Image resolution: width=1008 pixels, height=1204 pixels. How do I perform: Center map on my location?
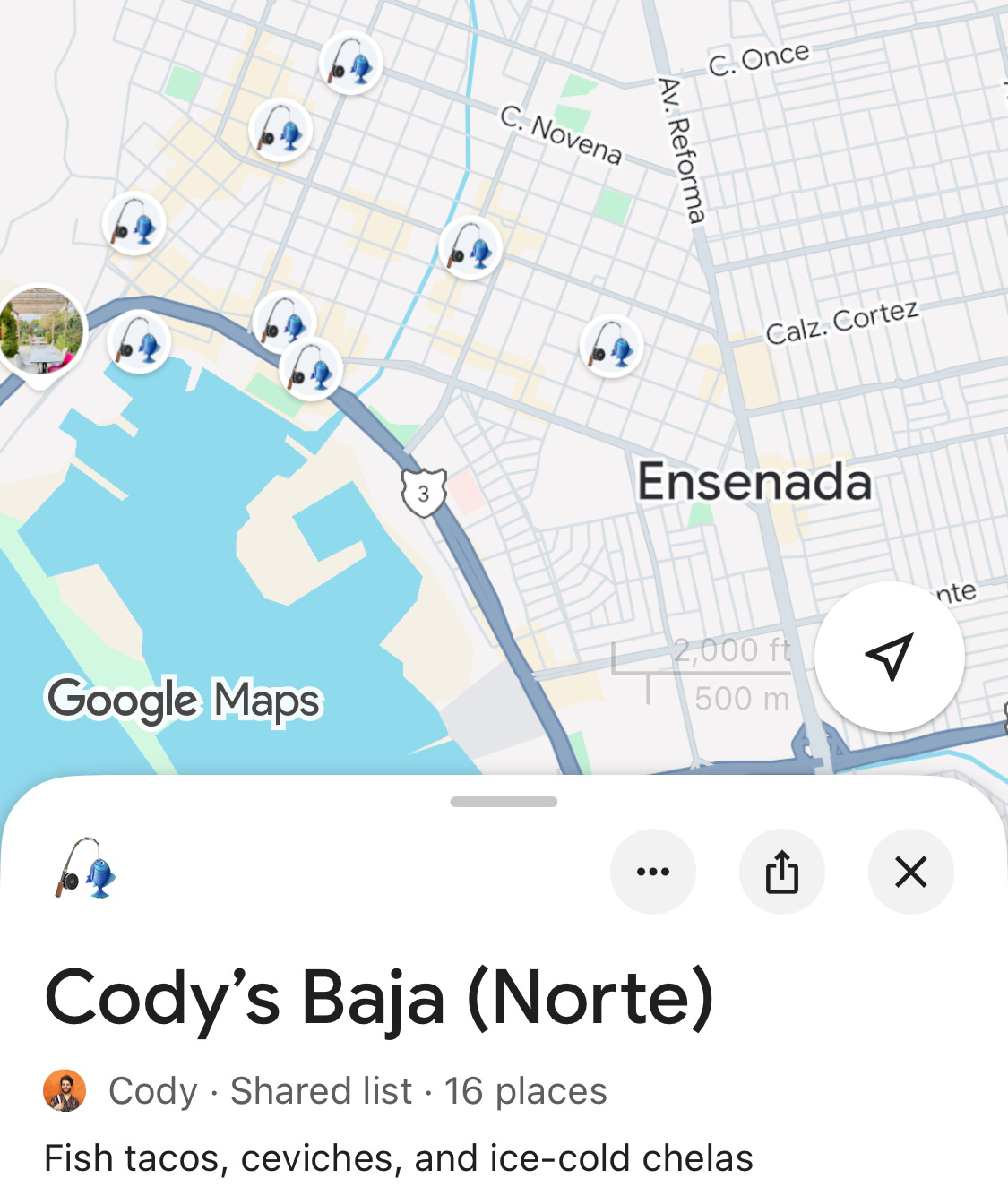pos(889,657)
